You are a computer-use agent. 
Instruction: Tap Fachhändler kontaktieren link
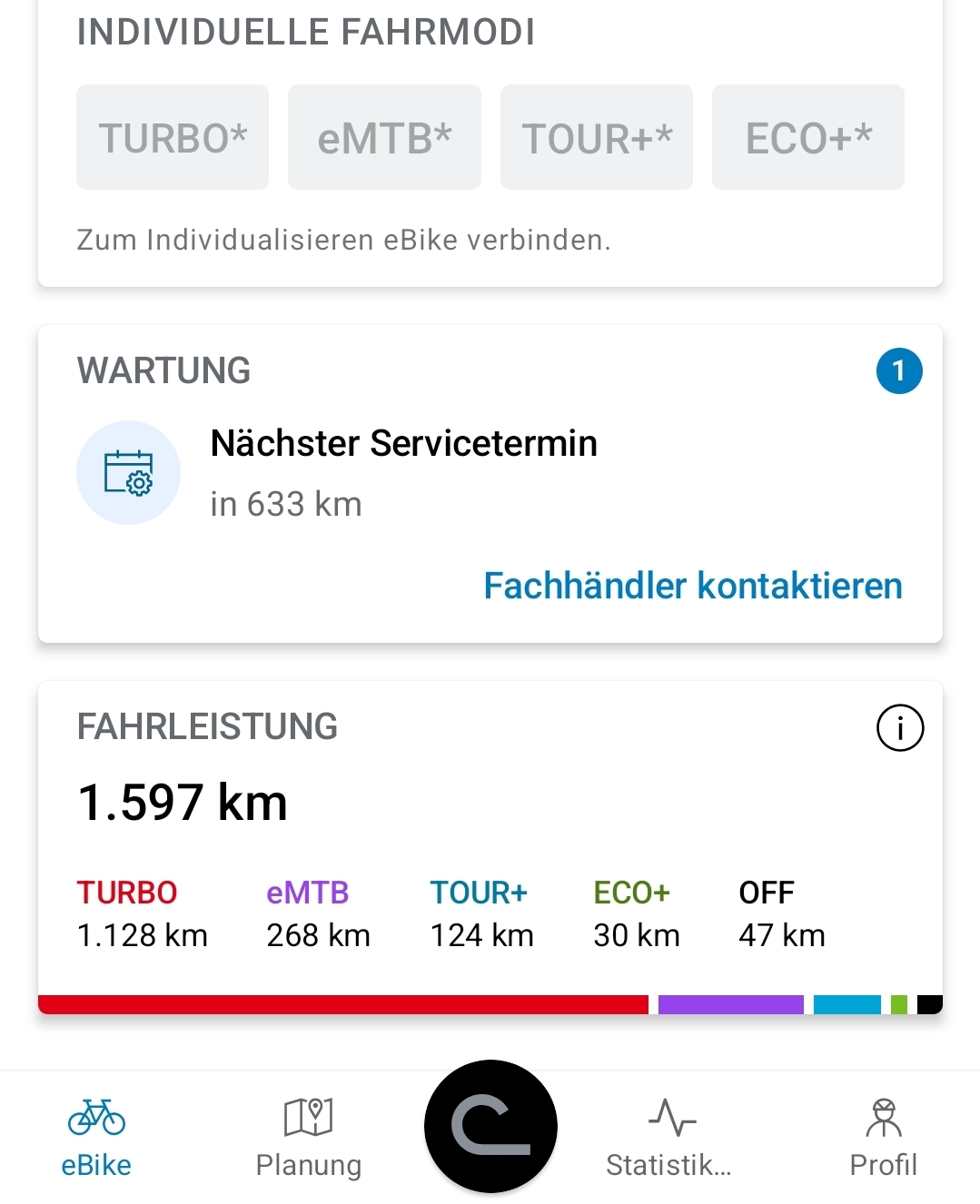[693, 586]
